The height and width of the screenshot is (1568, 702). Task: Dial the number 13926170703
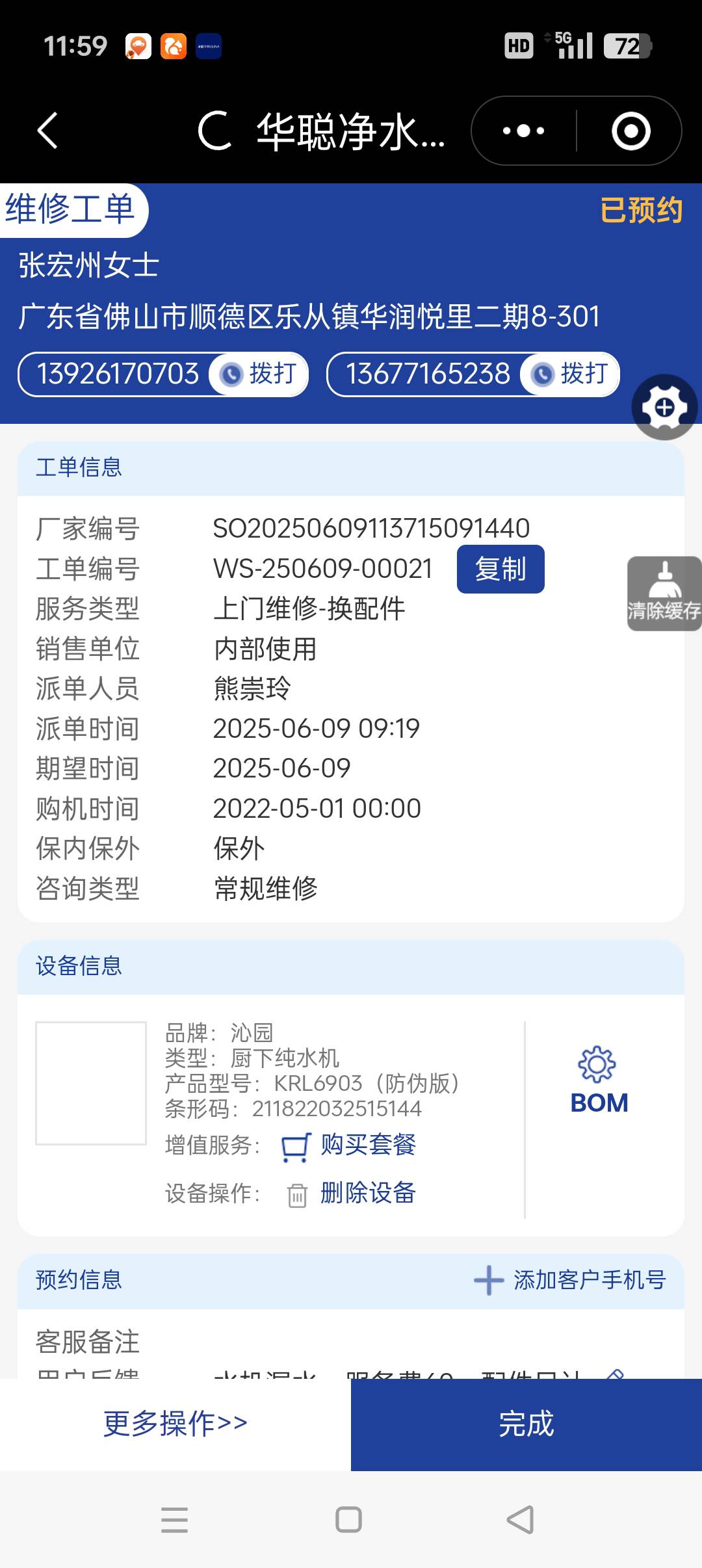[x=259, y=374]
